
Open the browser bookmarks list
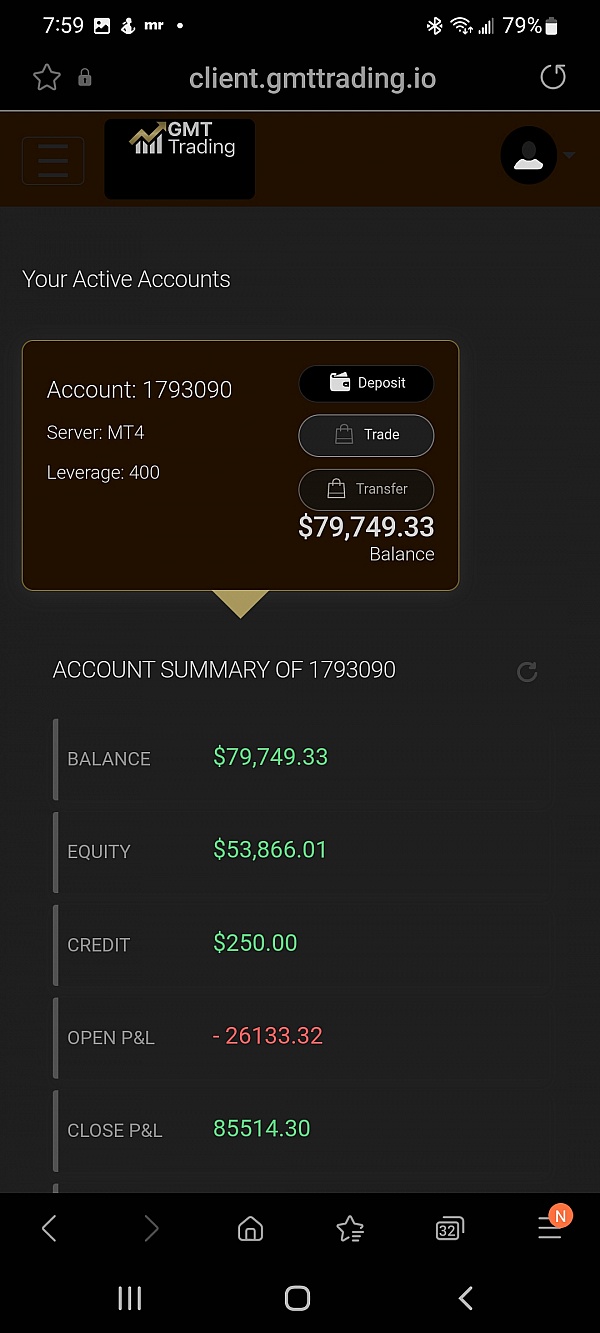point(350,1228)
